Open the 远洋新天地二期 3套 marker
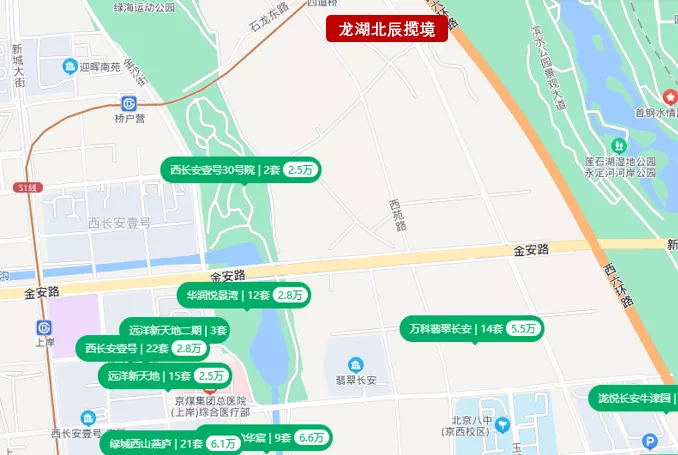The height and width of the screenshot is (455, 678). pyautogui.click(x=178, y=329)
